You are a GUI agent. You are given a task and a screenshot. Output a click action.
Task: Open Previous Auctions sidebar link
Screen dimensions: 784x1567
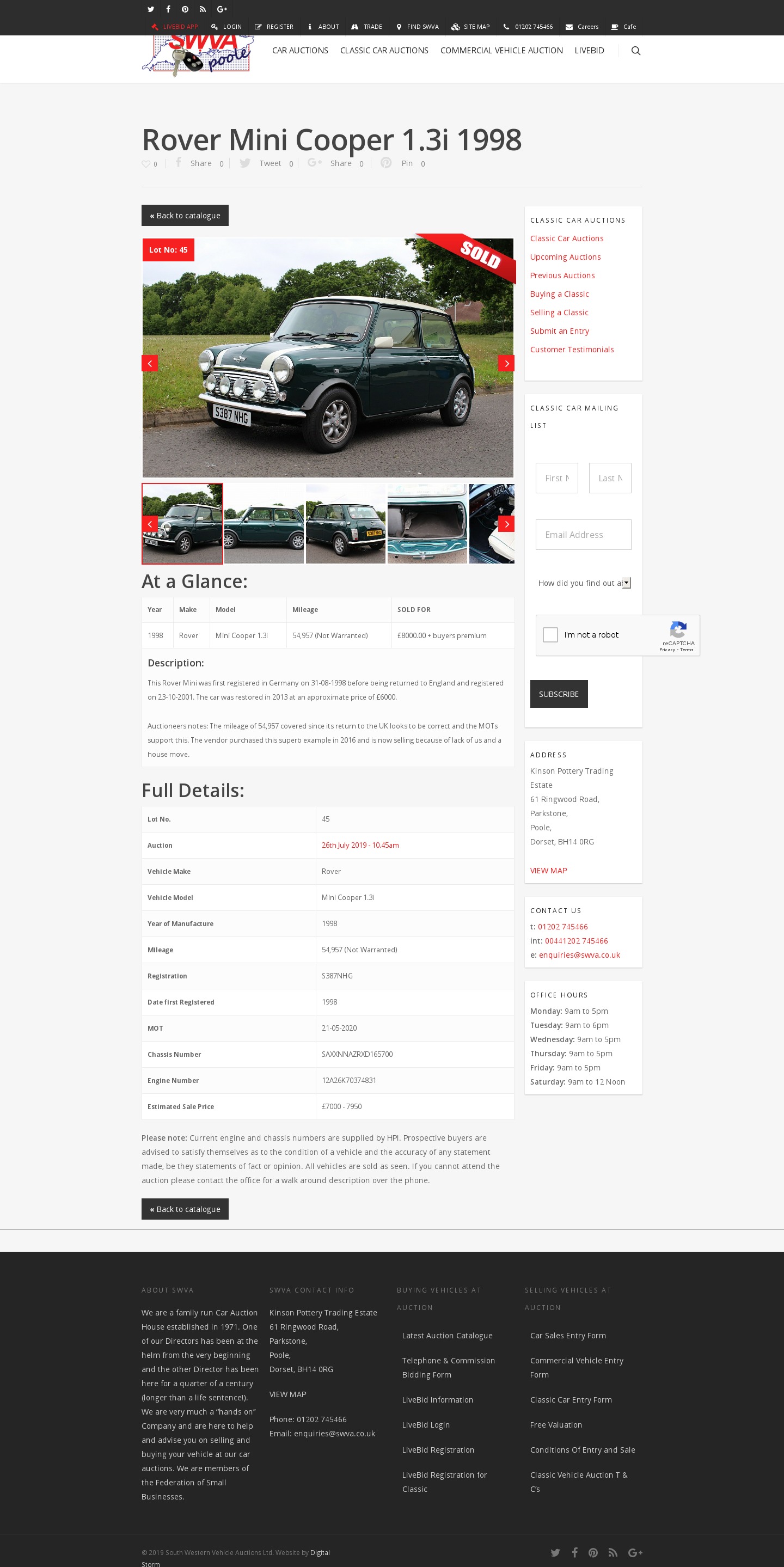(x=562, y=276)
